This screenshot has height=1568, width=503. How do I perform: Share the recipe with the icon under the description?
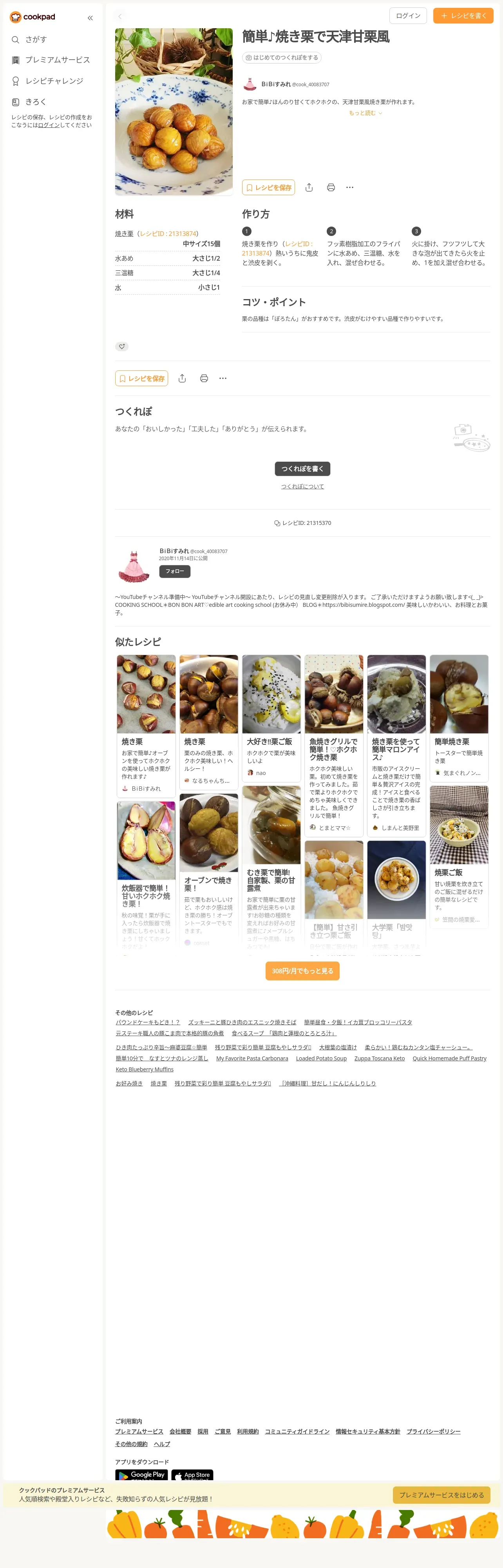(309, 187)
